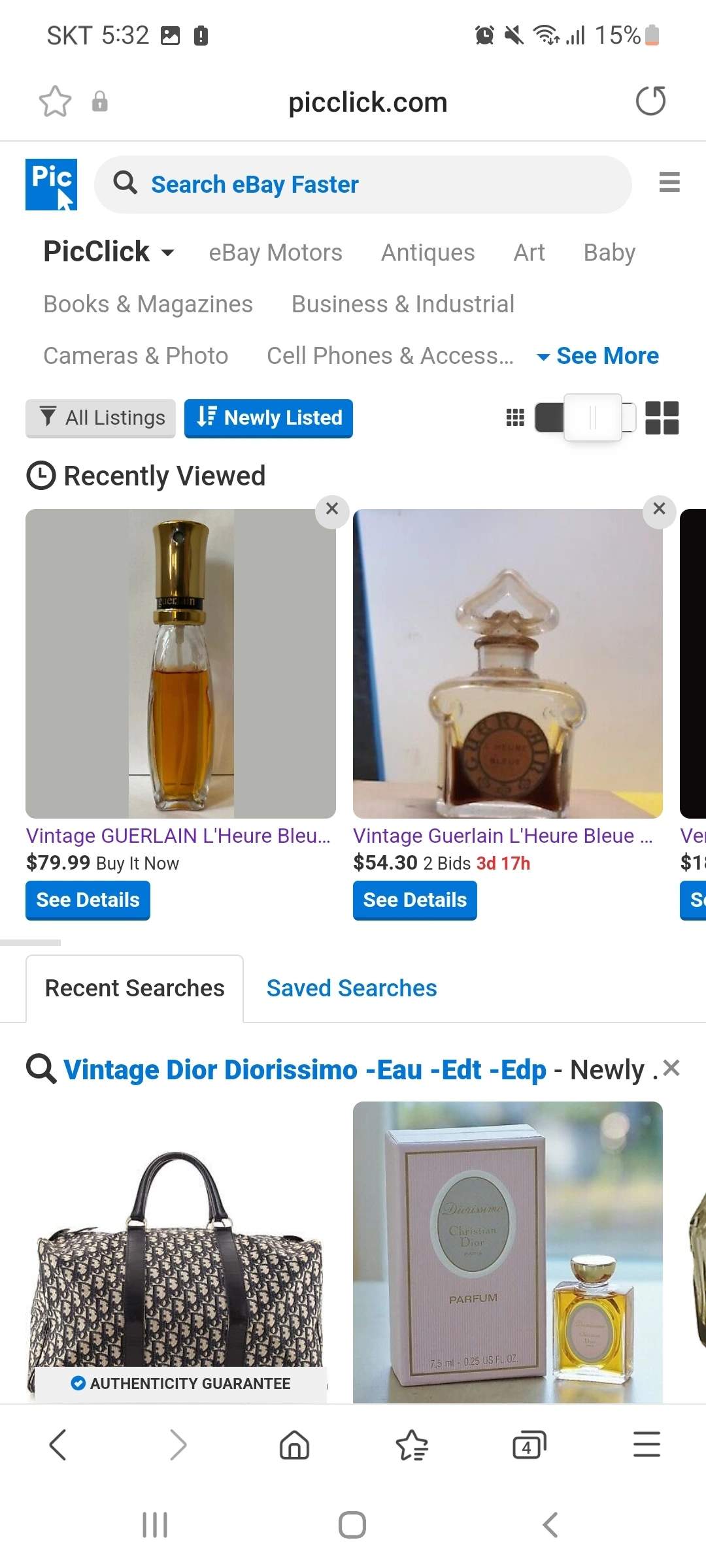Viewport: 706px width, 1568px height.
Task: Open the All Listings filter
Action: (x=101, y=417)
